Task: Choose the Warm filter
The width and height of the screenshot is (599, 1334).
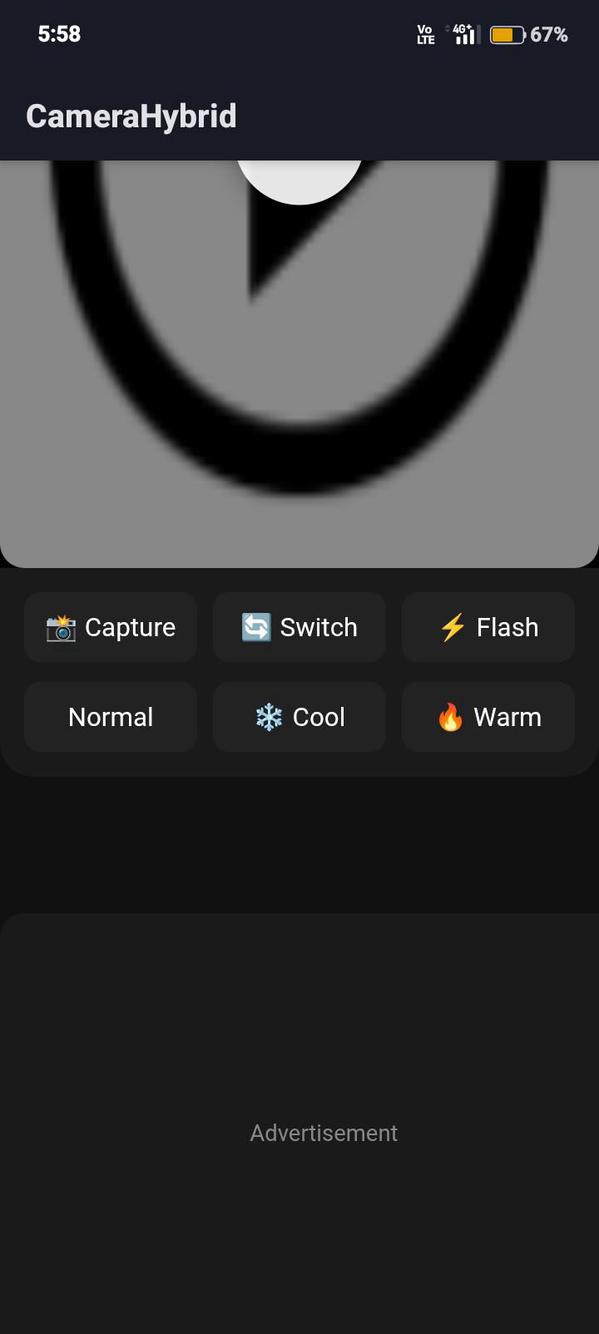Action: pos(488,717)
